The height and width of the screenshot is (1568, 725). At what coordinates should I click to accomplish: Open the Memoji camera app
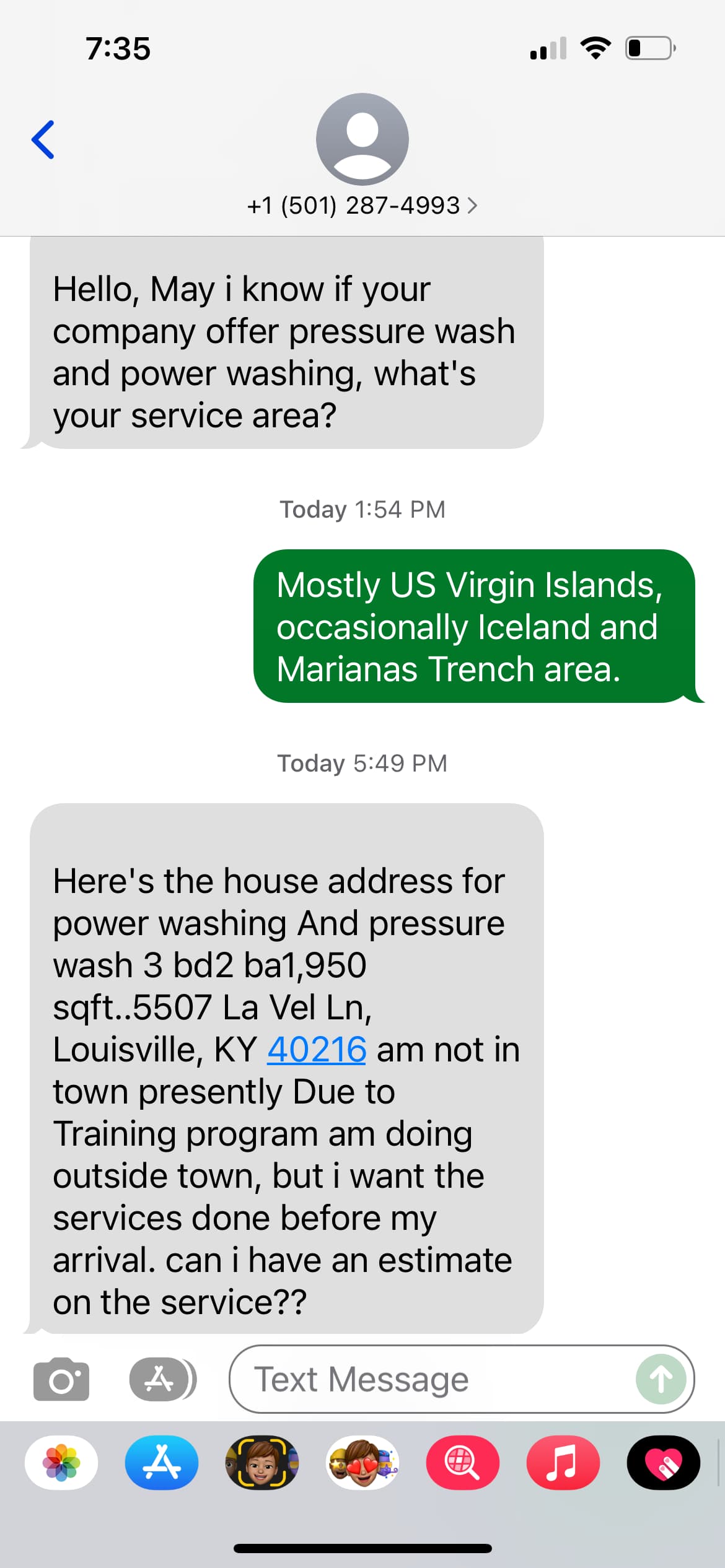click(x=262, y=1463)
